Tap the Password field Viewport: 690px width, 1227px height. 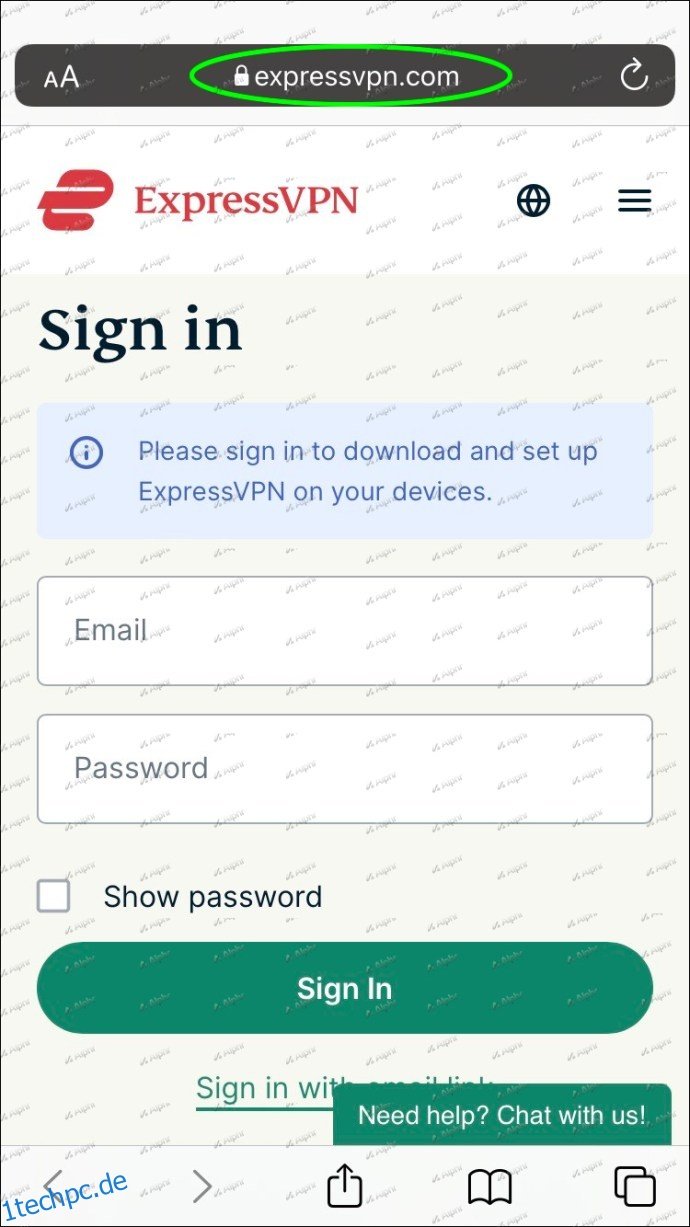[345, 769]
